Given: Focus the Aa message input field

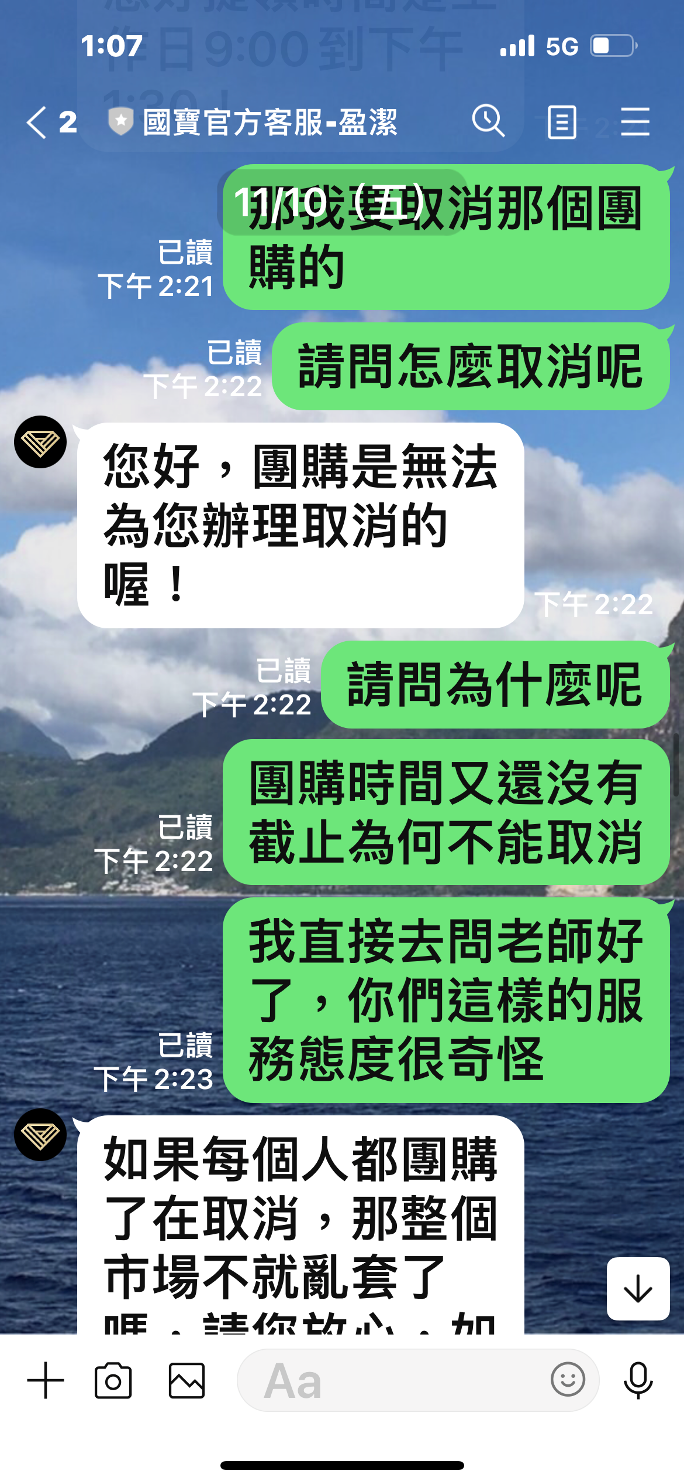Looking at the screenshot, I should pos(390,1381).
